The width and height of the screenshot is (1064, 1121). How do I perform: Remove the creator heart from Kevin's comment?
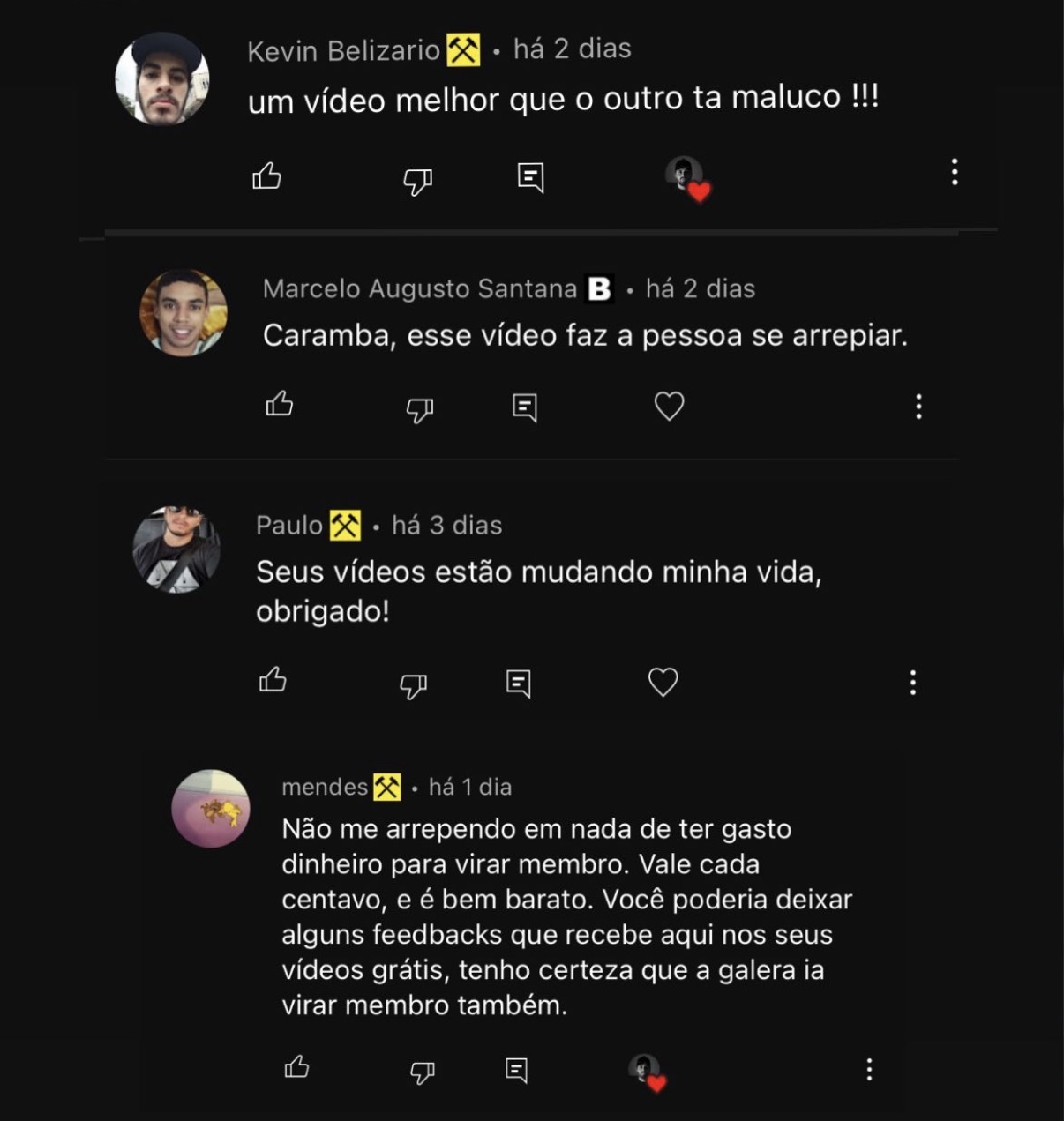coord(685,177)
